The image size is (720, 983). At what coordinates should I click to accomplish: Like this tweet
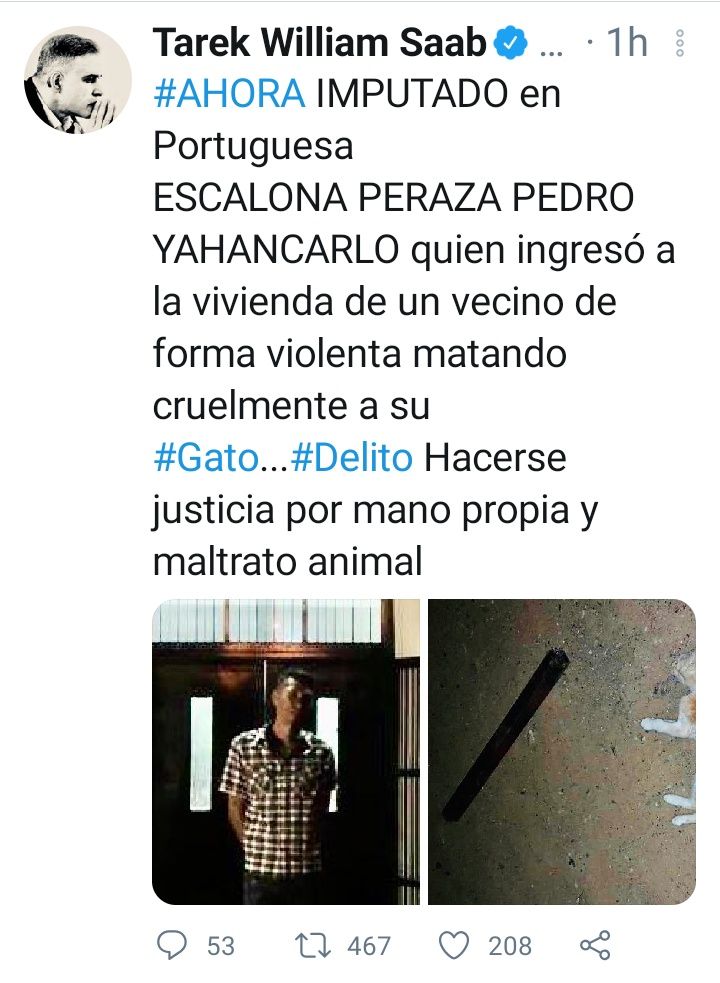[455, 944]
